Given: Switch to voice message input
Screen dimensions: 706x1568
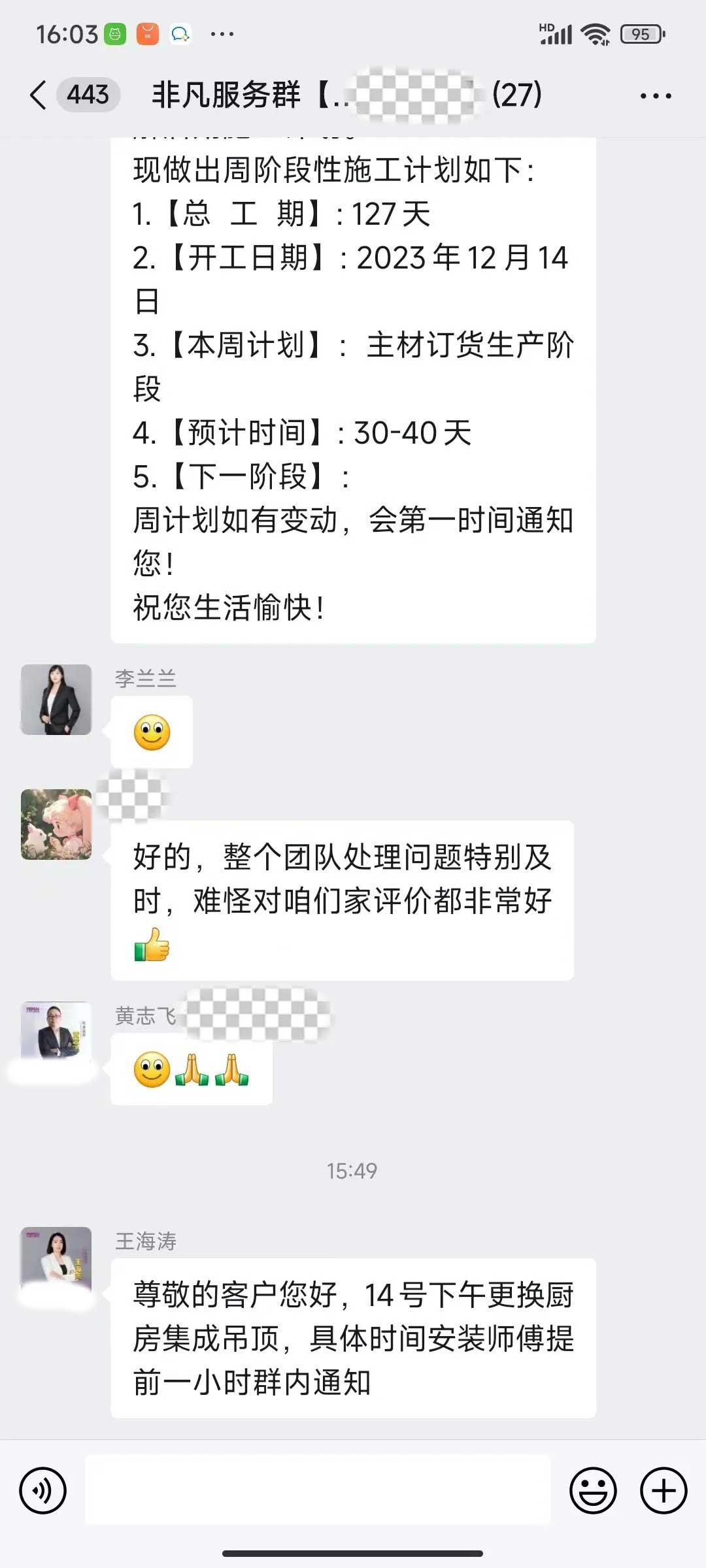Looking at the screenshot, I should (43, 1490).
